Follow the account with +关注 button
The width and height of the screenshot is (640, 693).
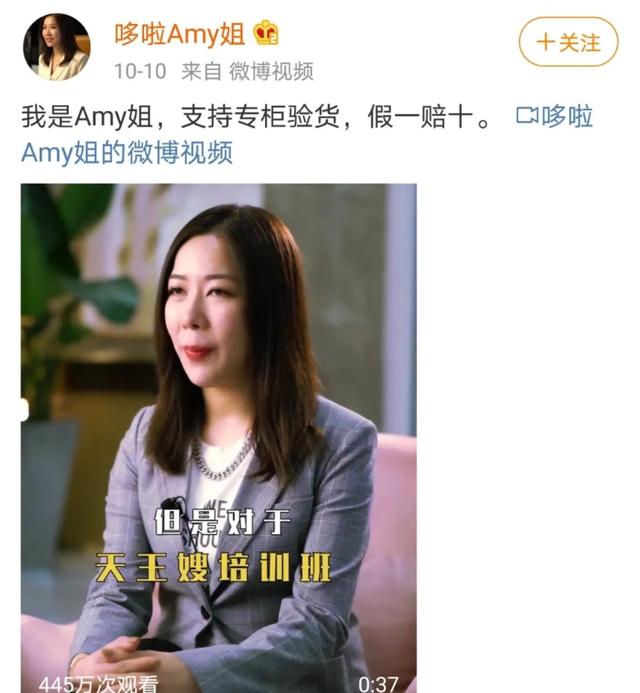(x=568, y=42)
